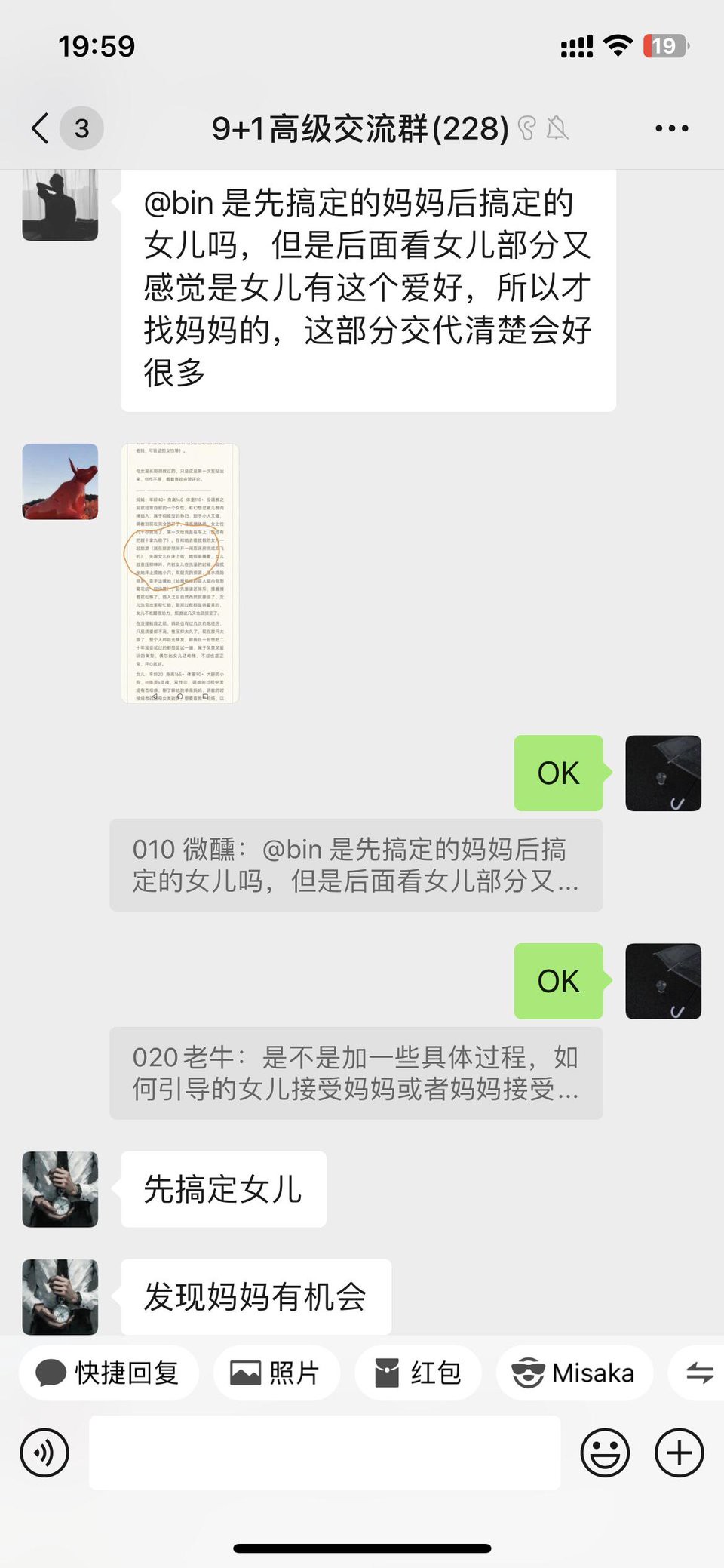Open the quoted message from 010 微醺
This screenshot has height=1568, width=724.
click(x=356, y=865)
